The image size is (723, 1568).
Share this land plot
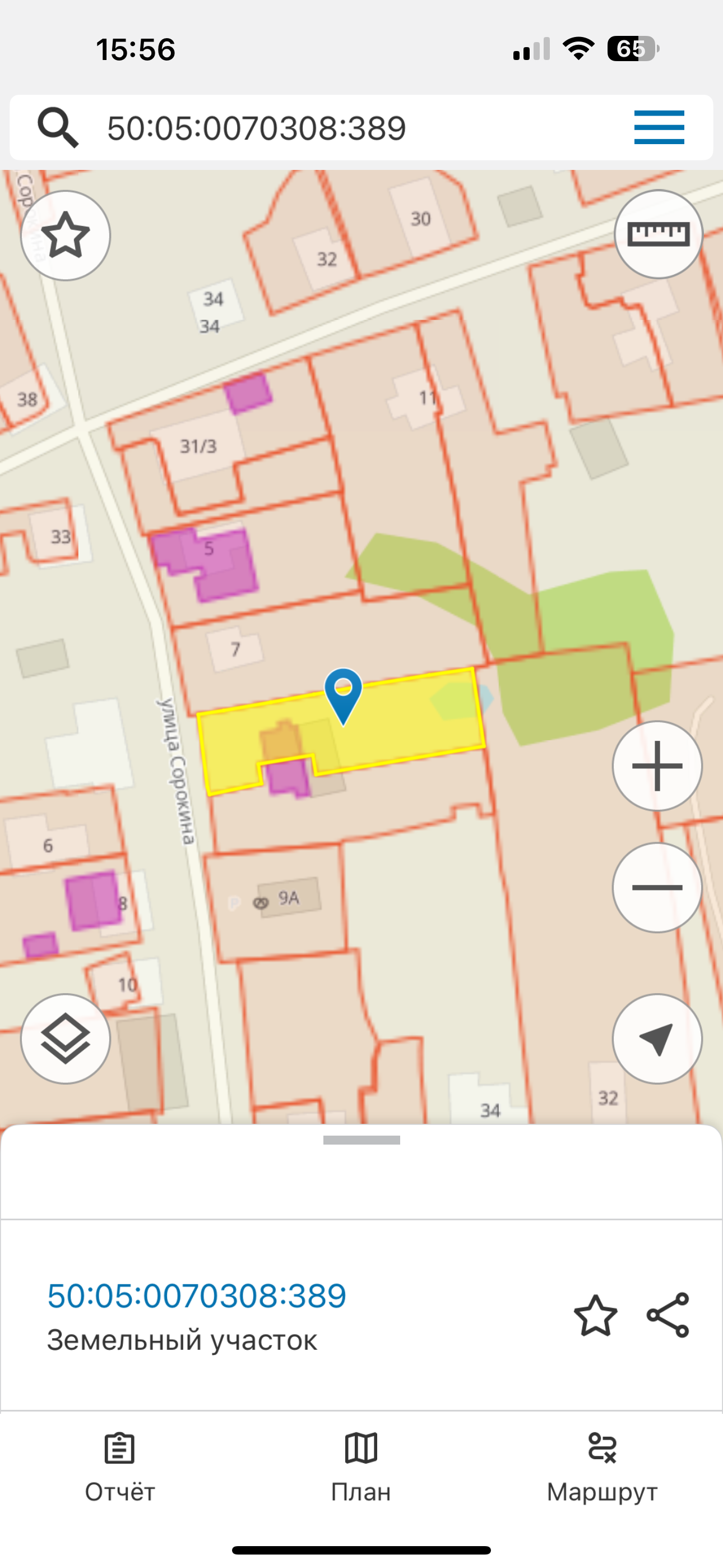point(668,1316)
